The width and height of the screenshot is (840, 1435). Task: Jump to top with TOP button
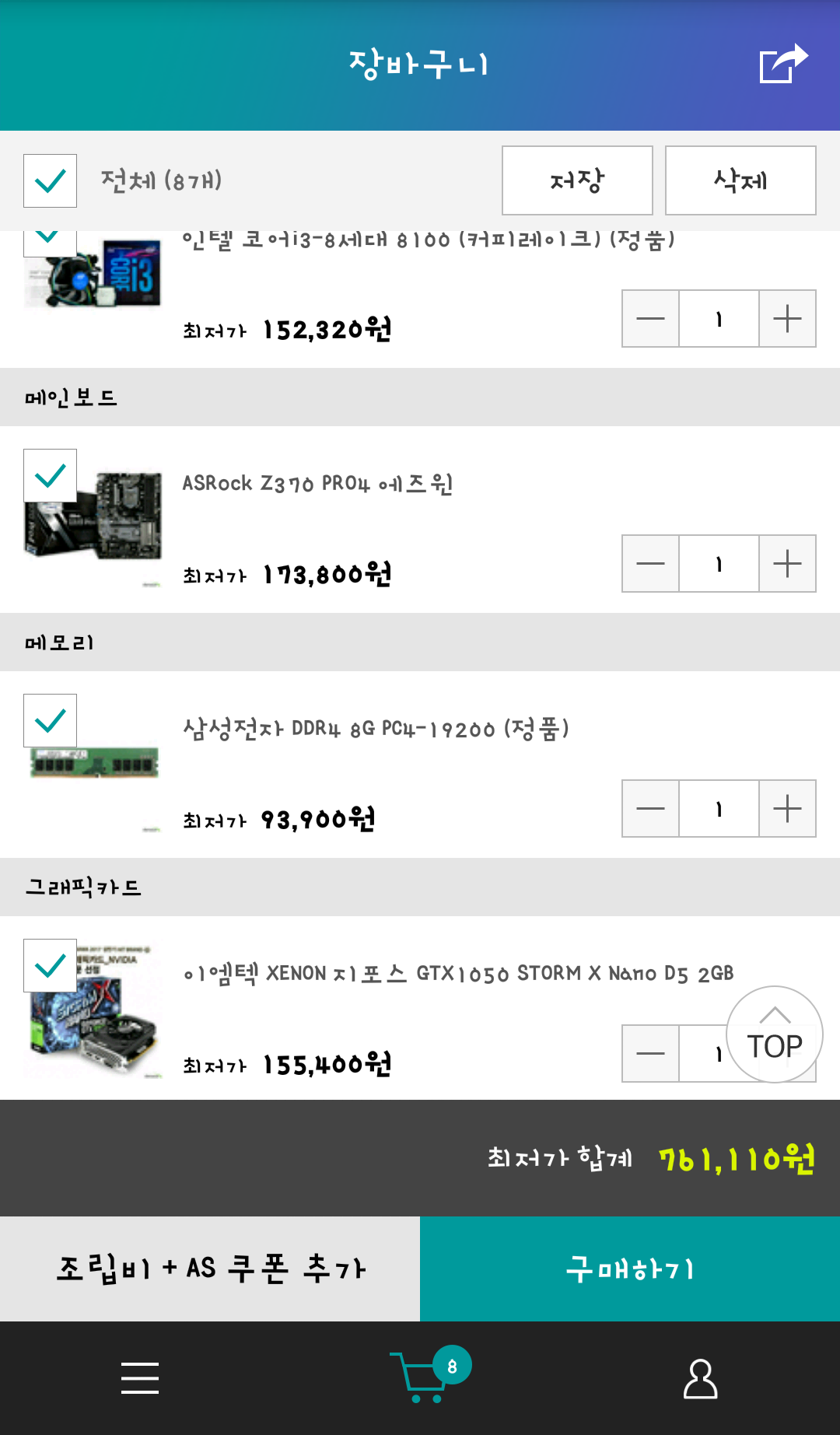pos(775,1034)
